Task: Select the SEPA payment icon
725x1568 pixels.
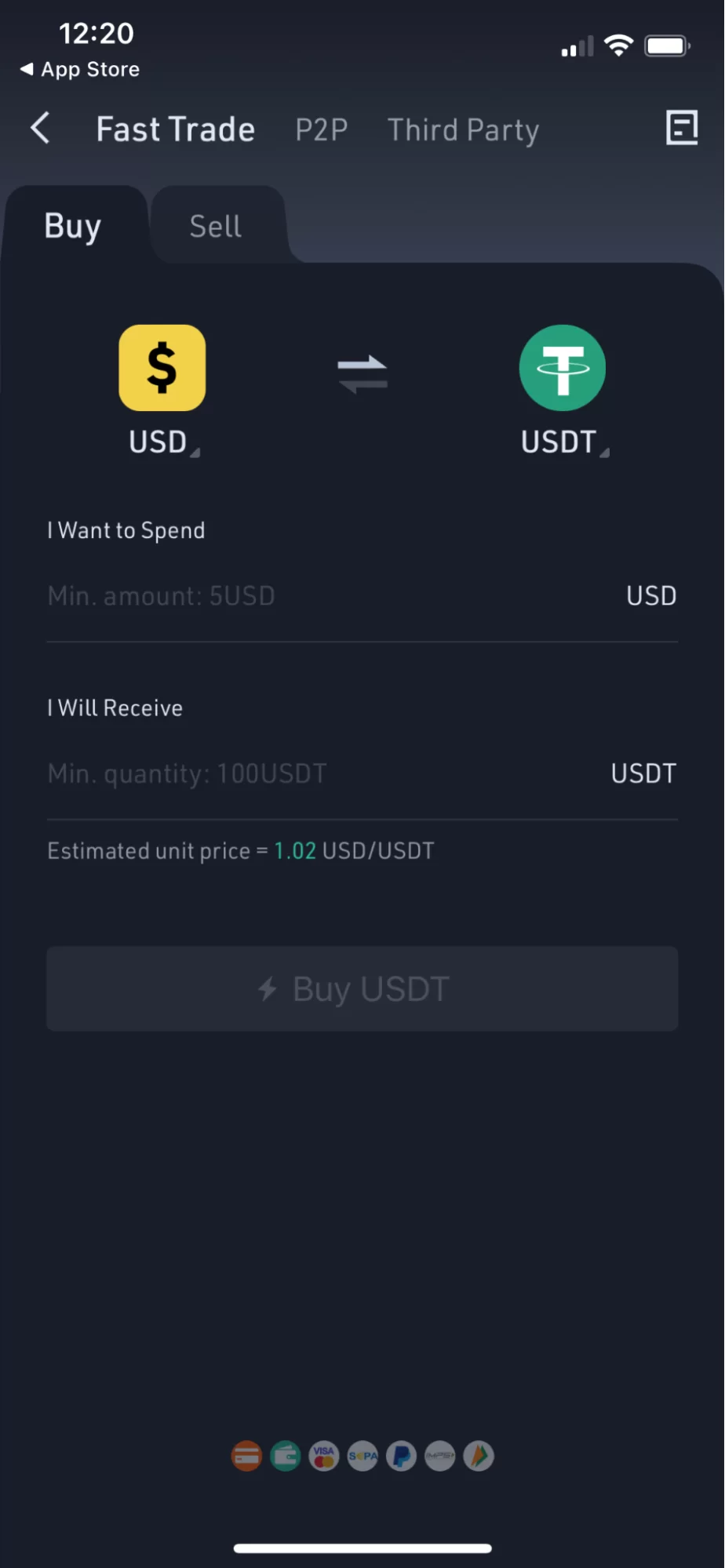Action: [x=362, y=1456]
